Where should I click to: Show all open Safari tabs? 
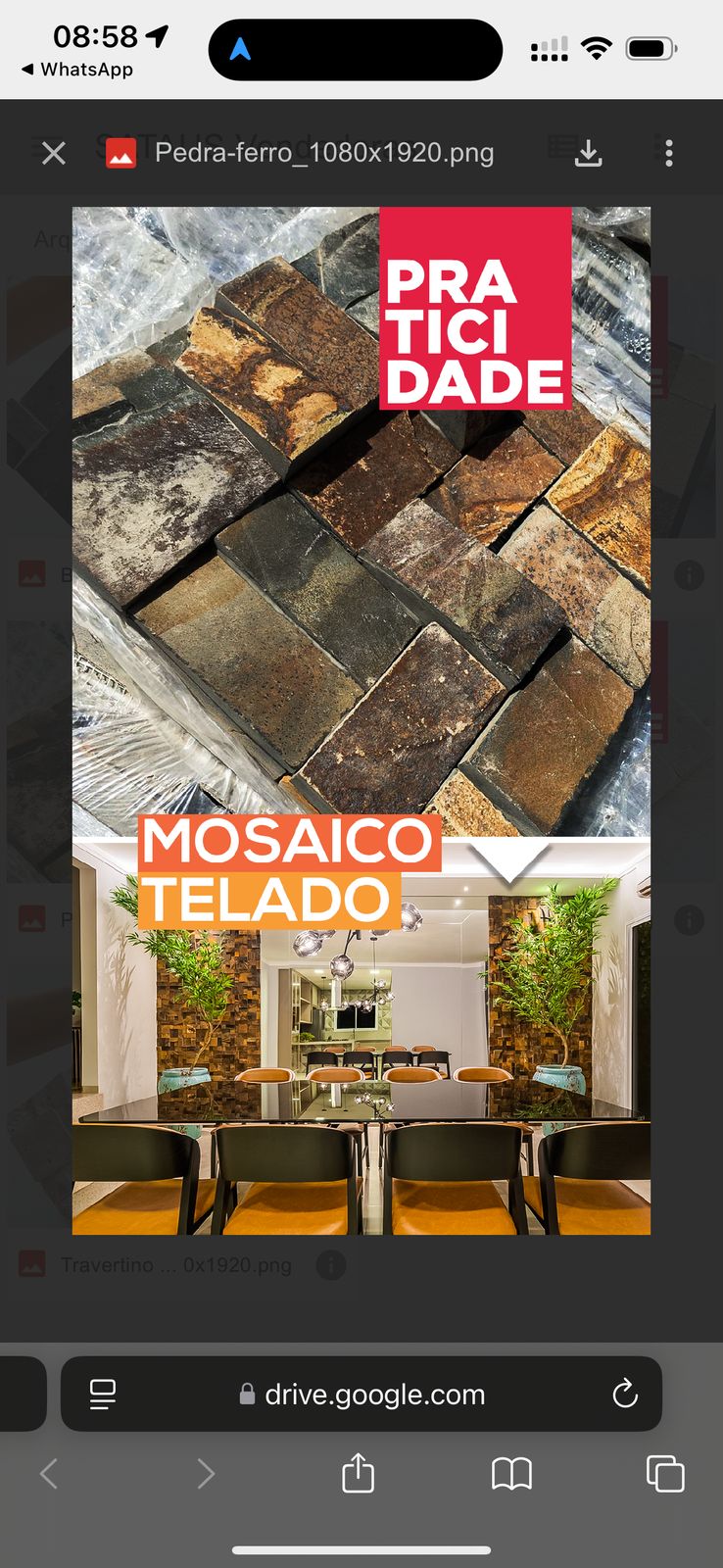tap(665, 1473)
